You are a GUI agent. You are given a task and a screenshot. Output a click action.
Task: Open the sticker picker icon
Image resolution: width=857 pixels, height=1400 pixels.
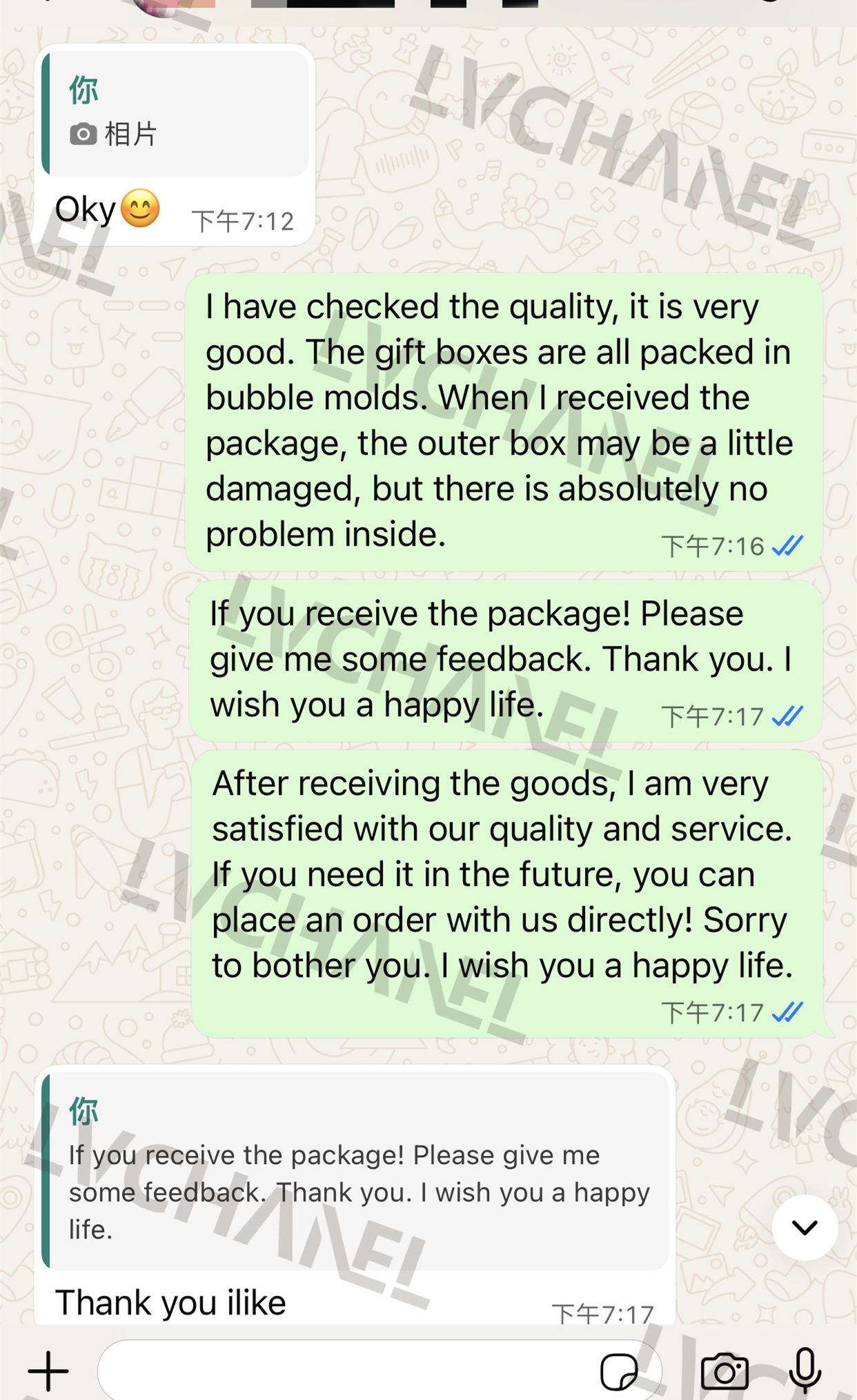[x=619, y=1370]
